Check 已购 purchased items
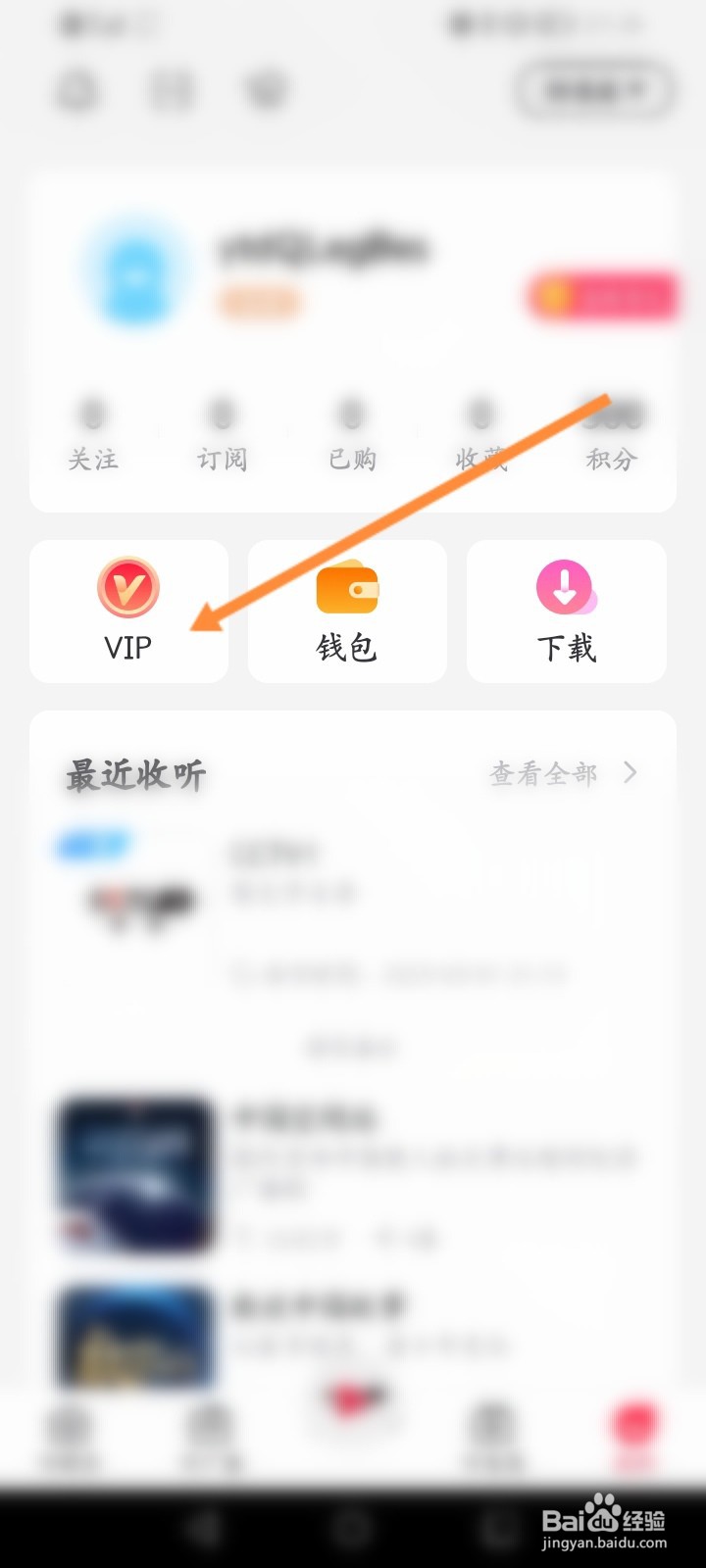Viewport: 706px width, 1568px height. (351, 436)
